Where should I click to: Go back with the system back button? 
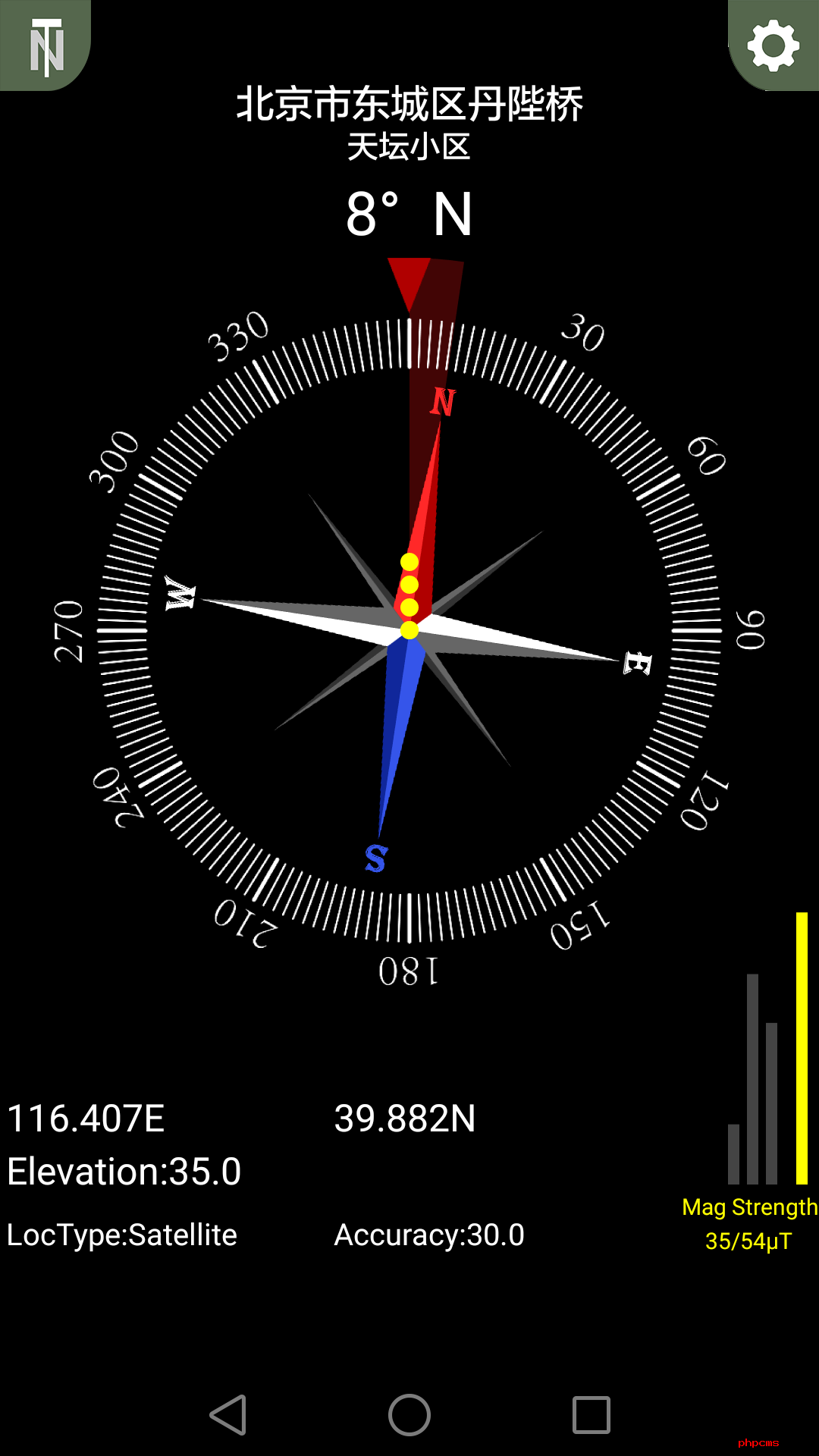pos(228,1415)
